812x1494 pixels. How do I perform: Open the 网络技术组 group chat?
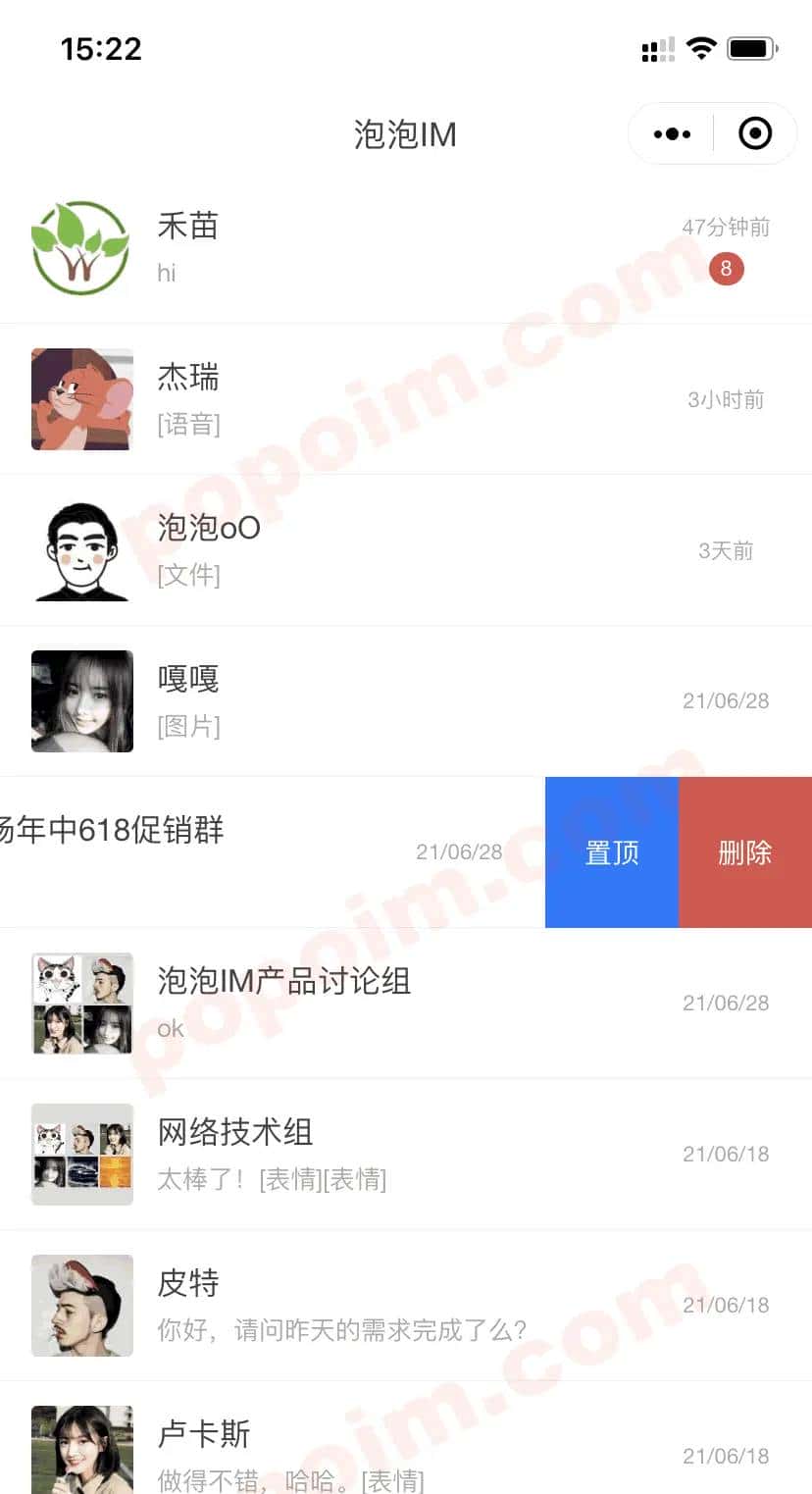point(392,1155)
